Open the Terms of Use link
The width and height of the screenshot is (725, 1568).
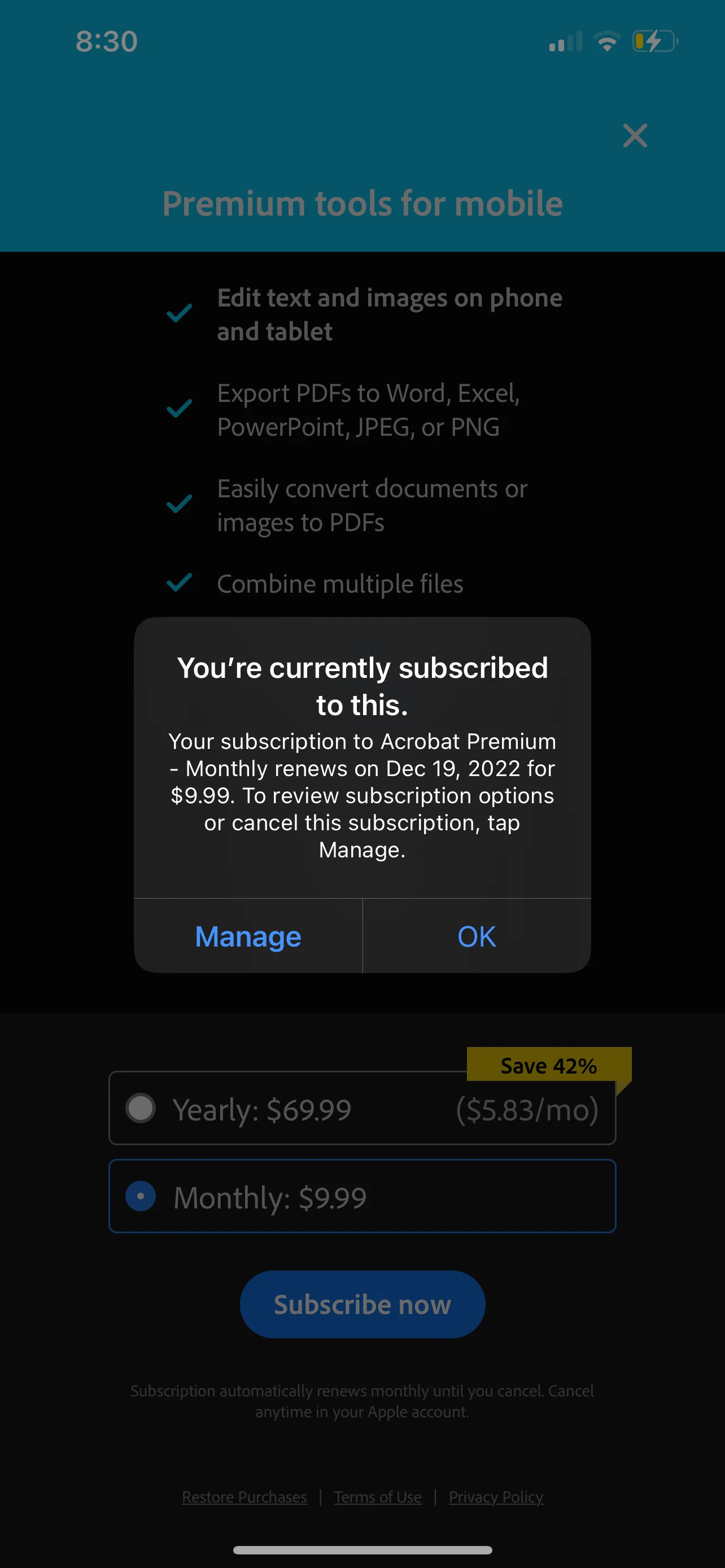pos(377,1497)
